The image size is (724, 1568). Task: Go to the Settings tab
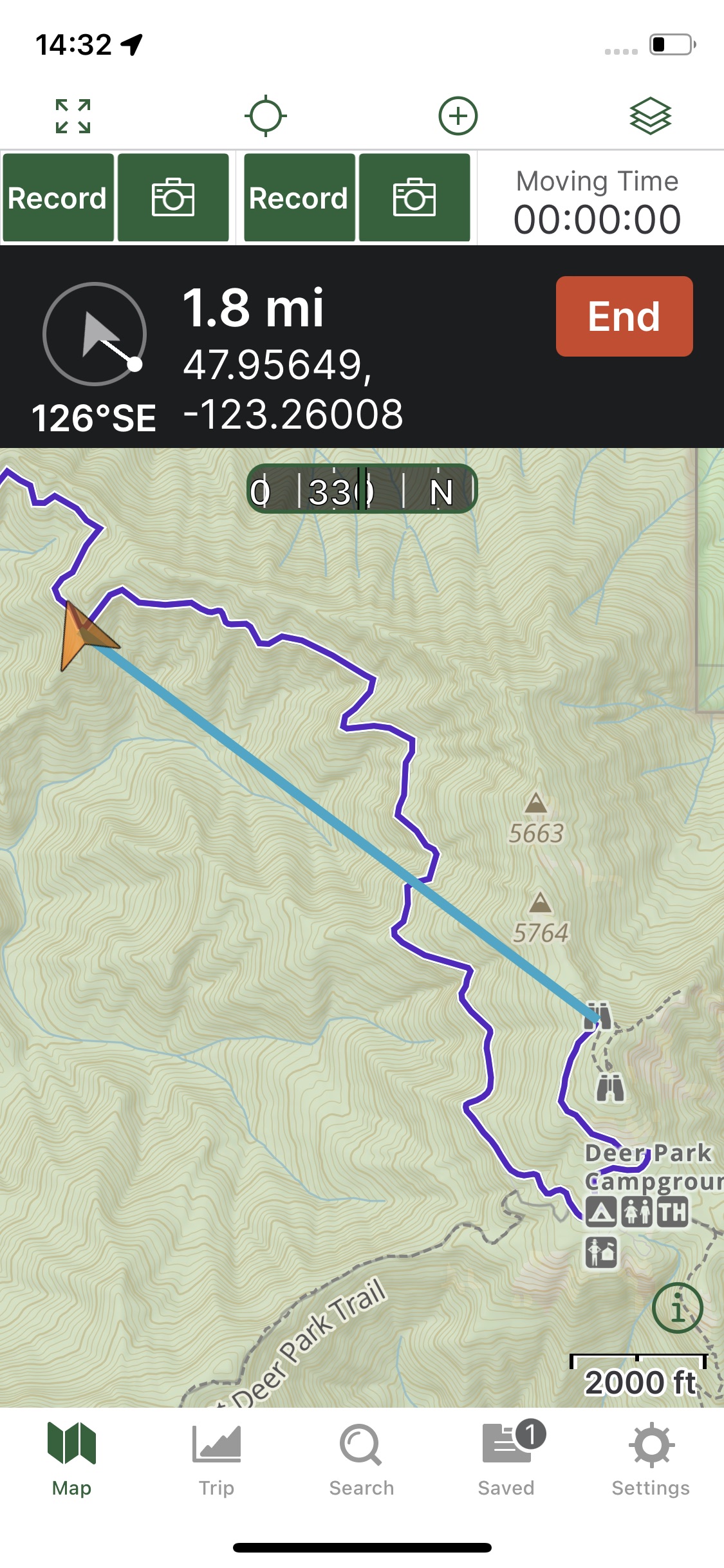pyautogui.click(x=651, y=1459)
